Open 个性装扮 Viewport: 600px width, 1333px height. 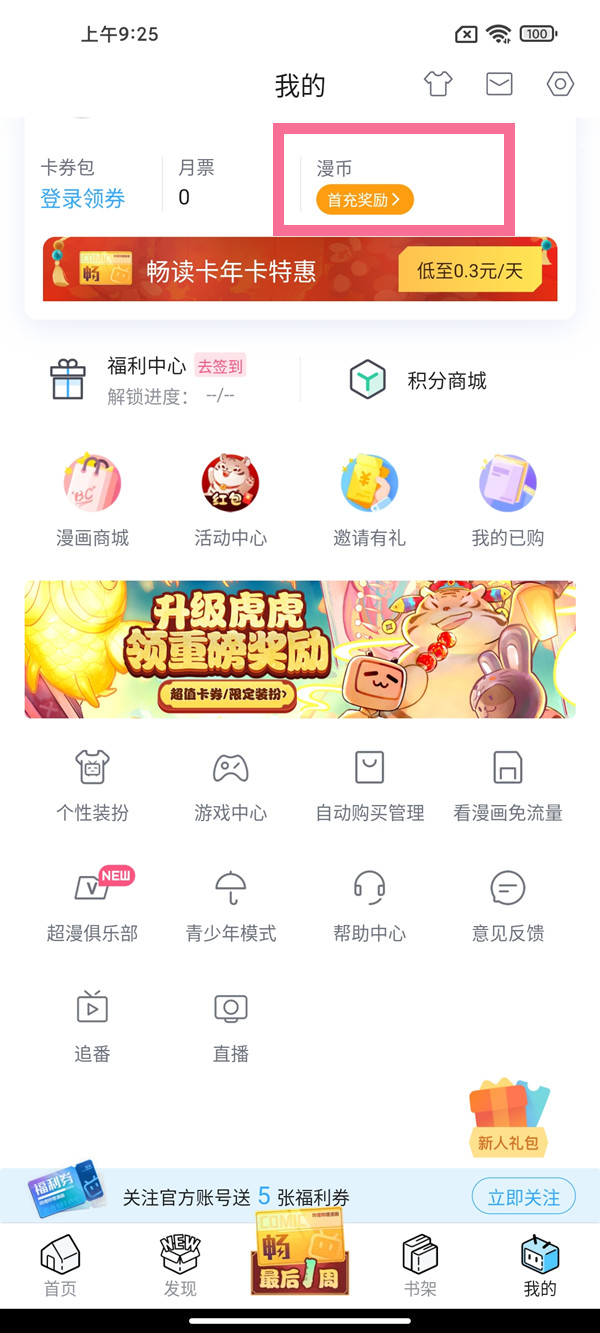[92, 785]
